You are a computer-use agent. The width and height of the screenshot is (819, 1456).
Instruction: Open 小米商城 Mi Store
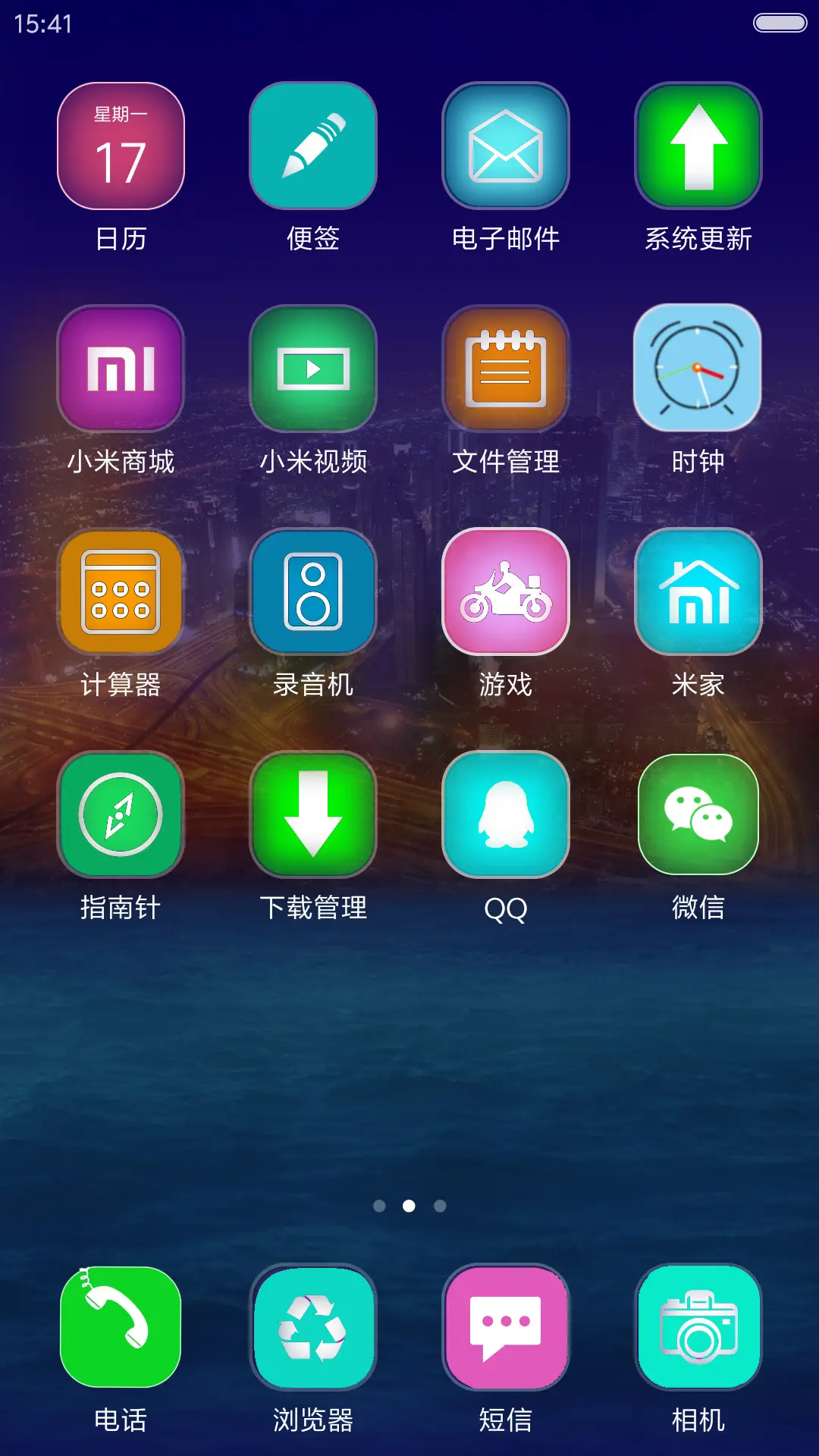(x=121, y=366)
